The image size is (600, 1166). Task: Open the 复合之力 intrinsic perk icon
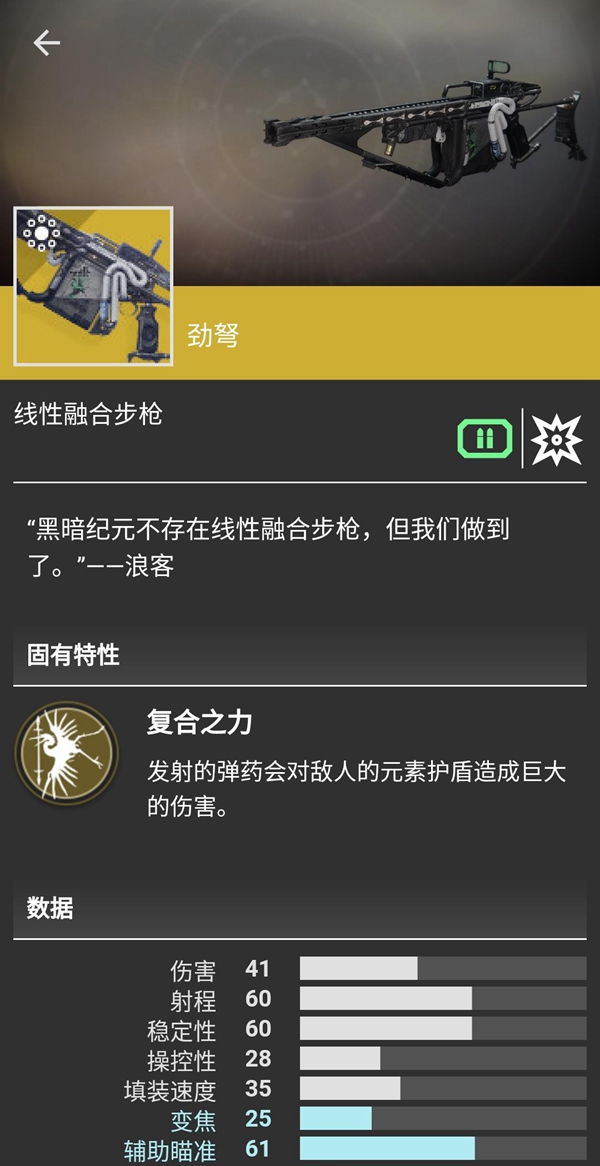[x=66, y=752]
